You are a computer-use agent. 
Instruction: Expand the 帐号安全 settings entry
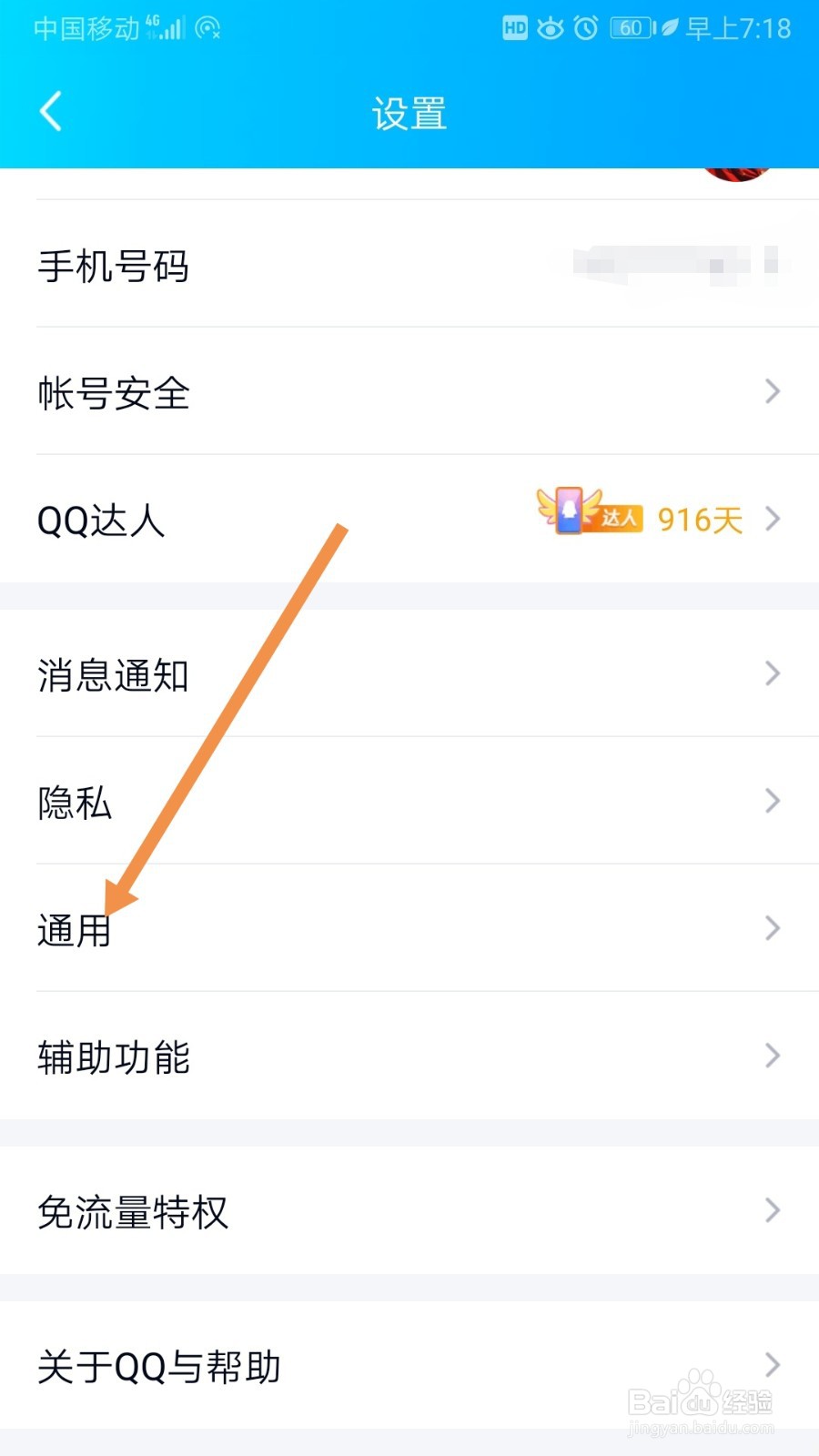pos(409,393)
